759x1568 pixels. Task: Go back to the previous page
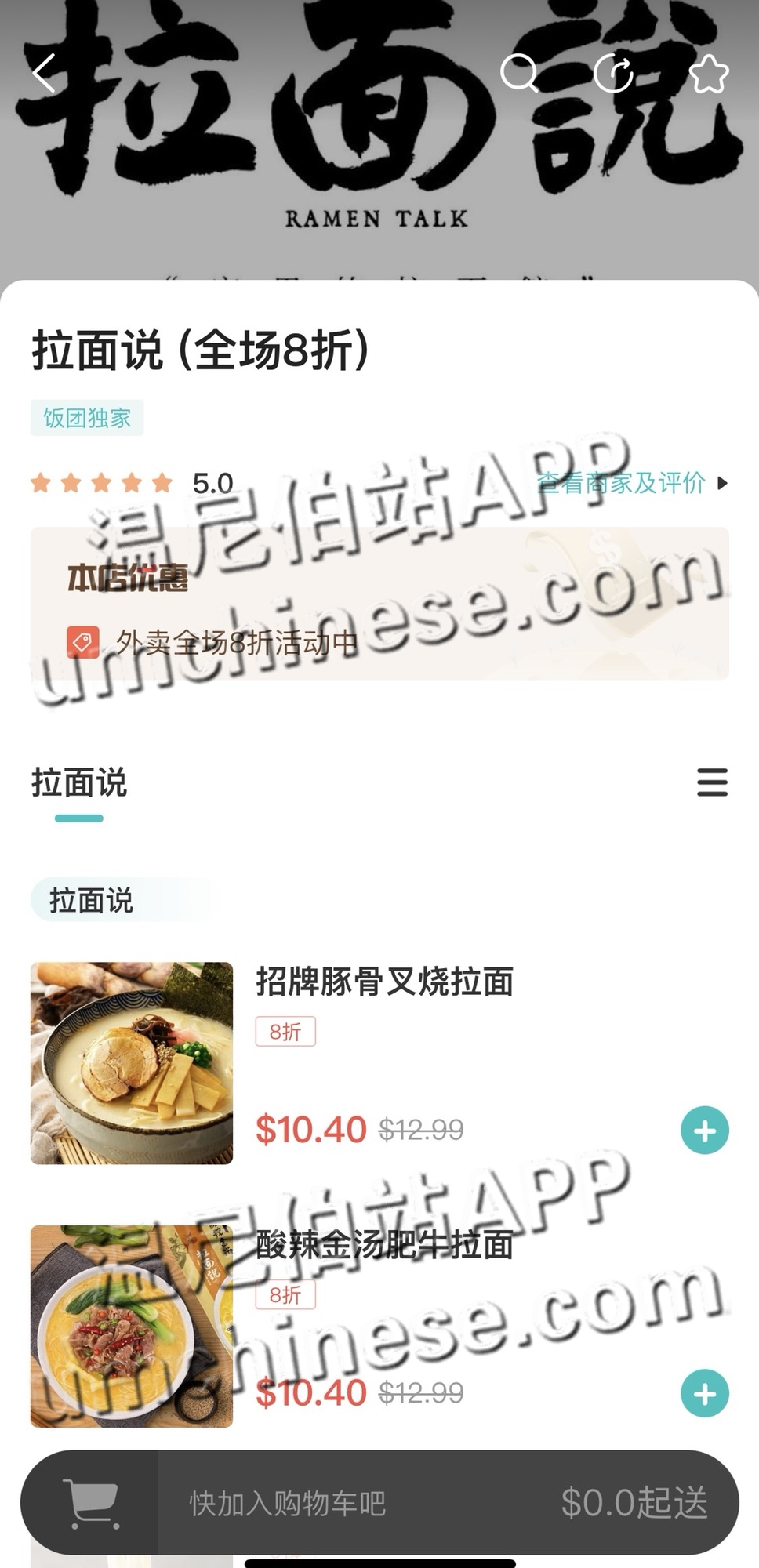(45, 74)
